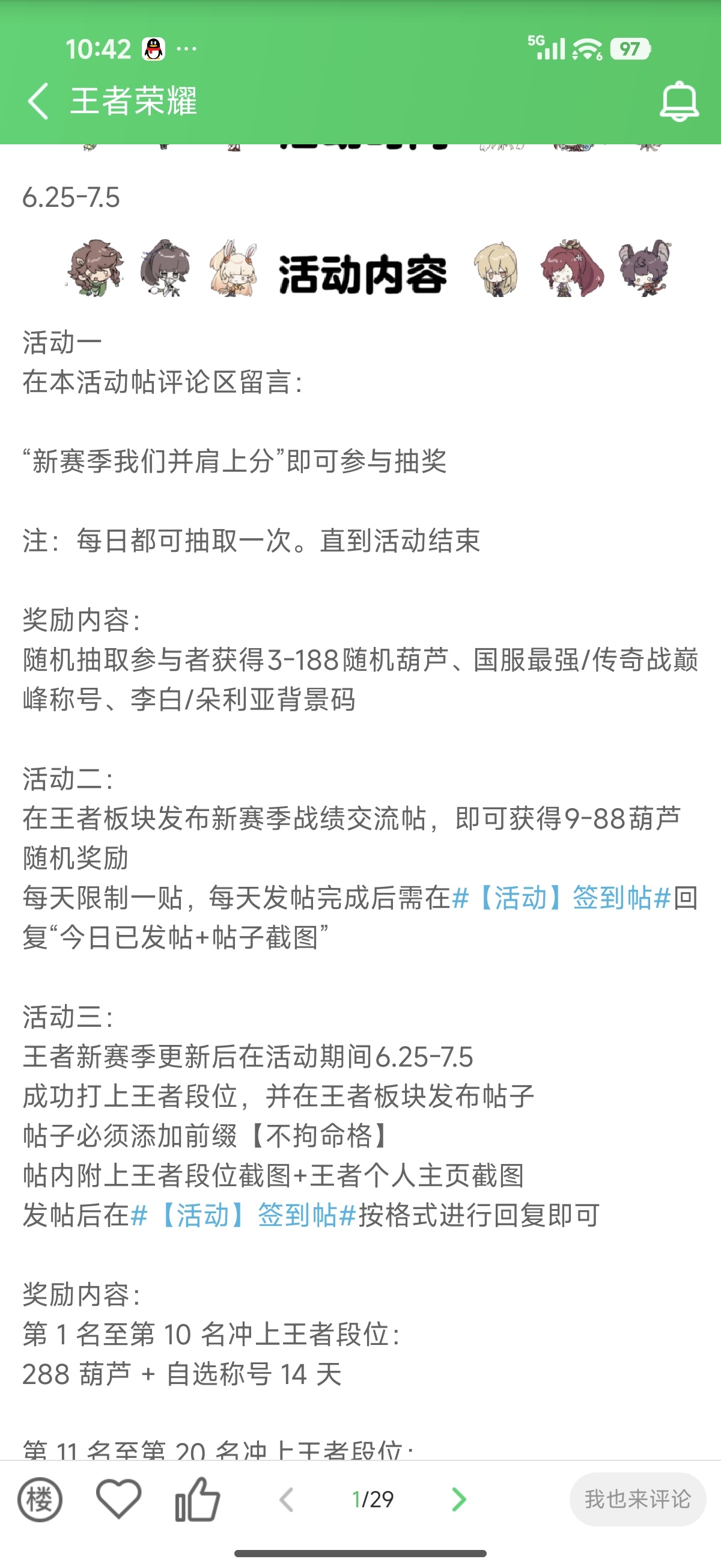Like this post with thumbs up
The height and width of the screenshot is (1568, 721).
pos(197,1499)
